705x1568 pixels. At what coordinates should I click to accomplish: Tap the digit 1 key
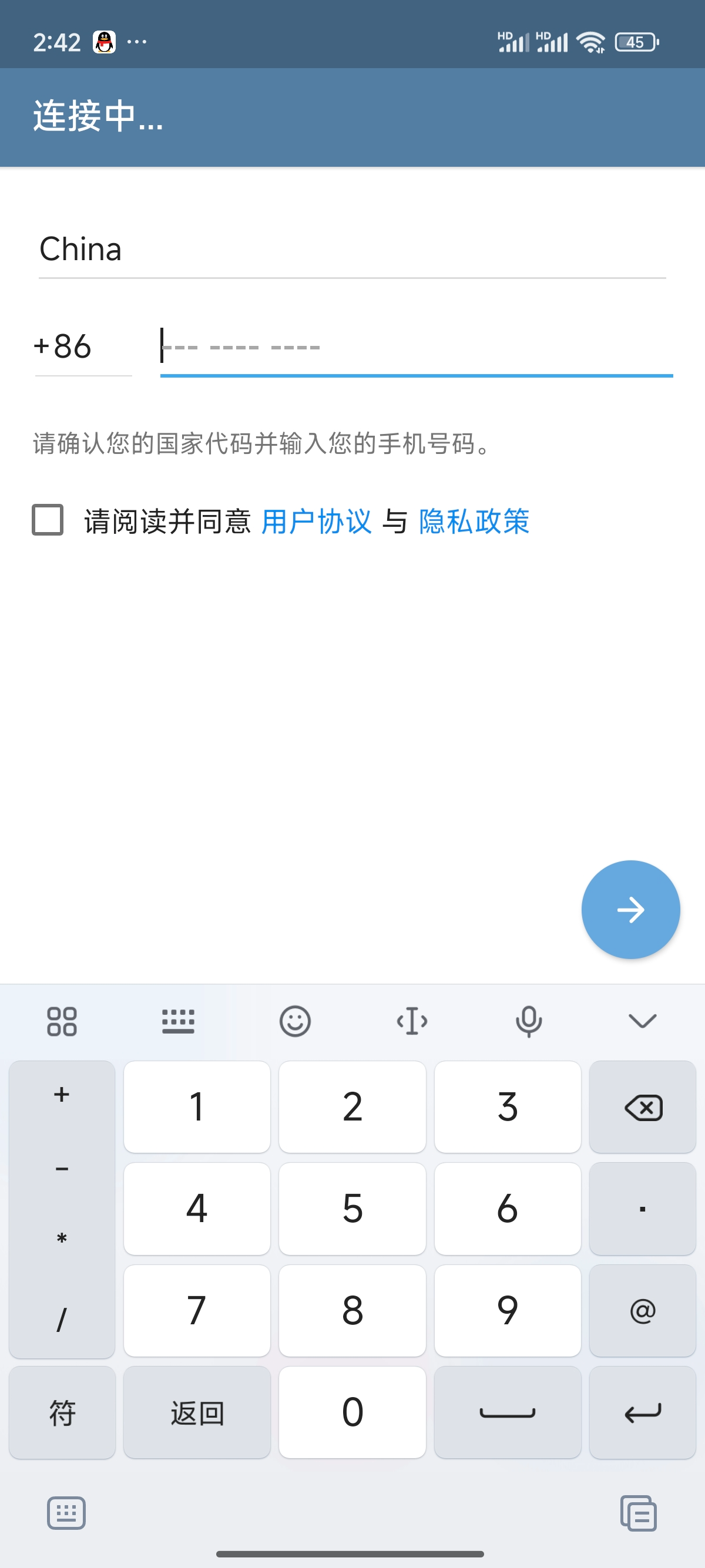point(197,1107)
